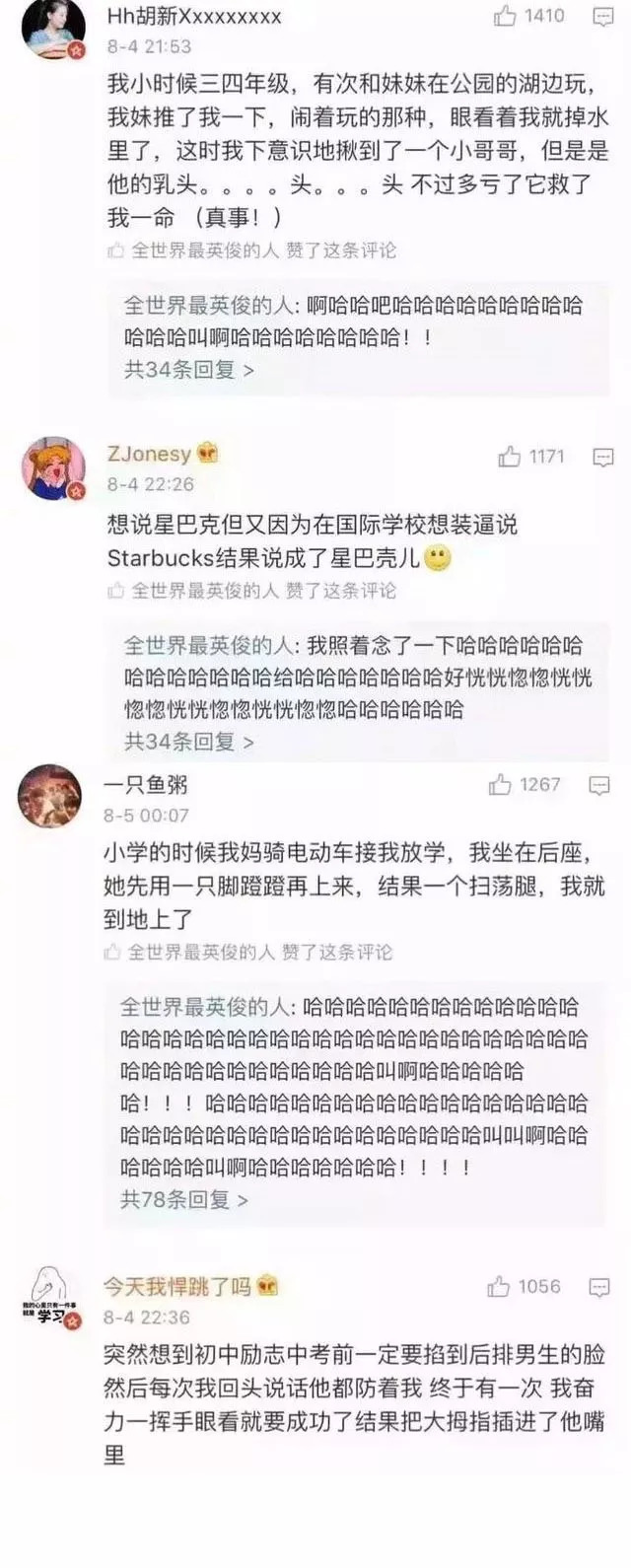View all 78 replies under 一只鱼粥's comment

[184, 1199]
